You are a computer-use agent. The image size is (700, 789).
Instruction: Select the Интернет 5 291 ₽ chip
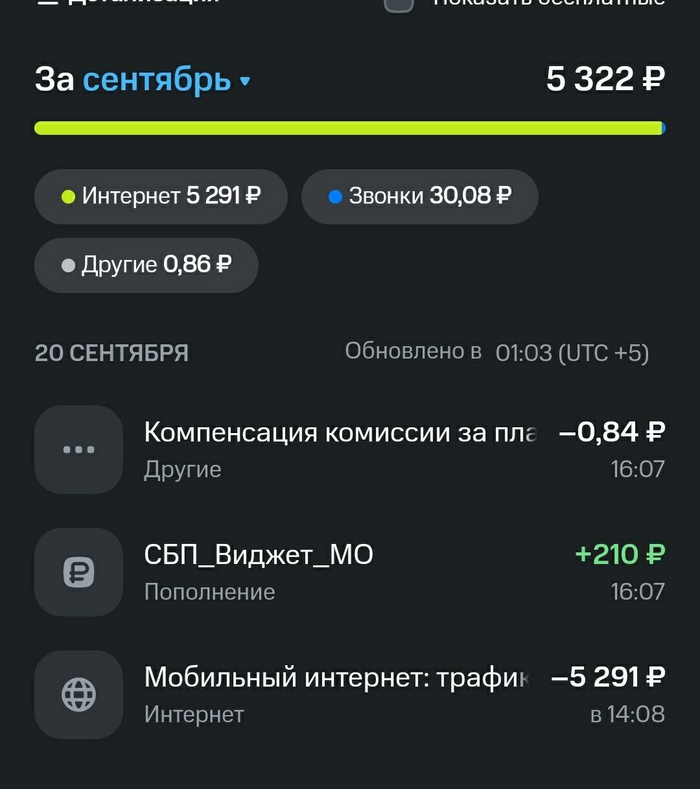pos(161,197)
